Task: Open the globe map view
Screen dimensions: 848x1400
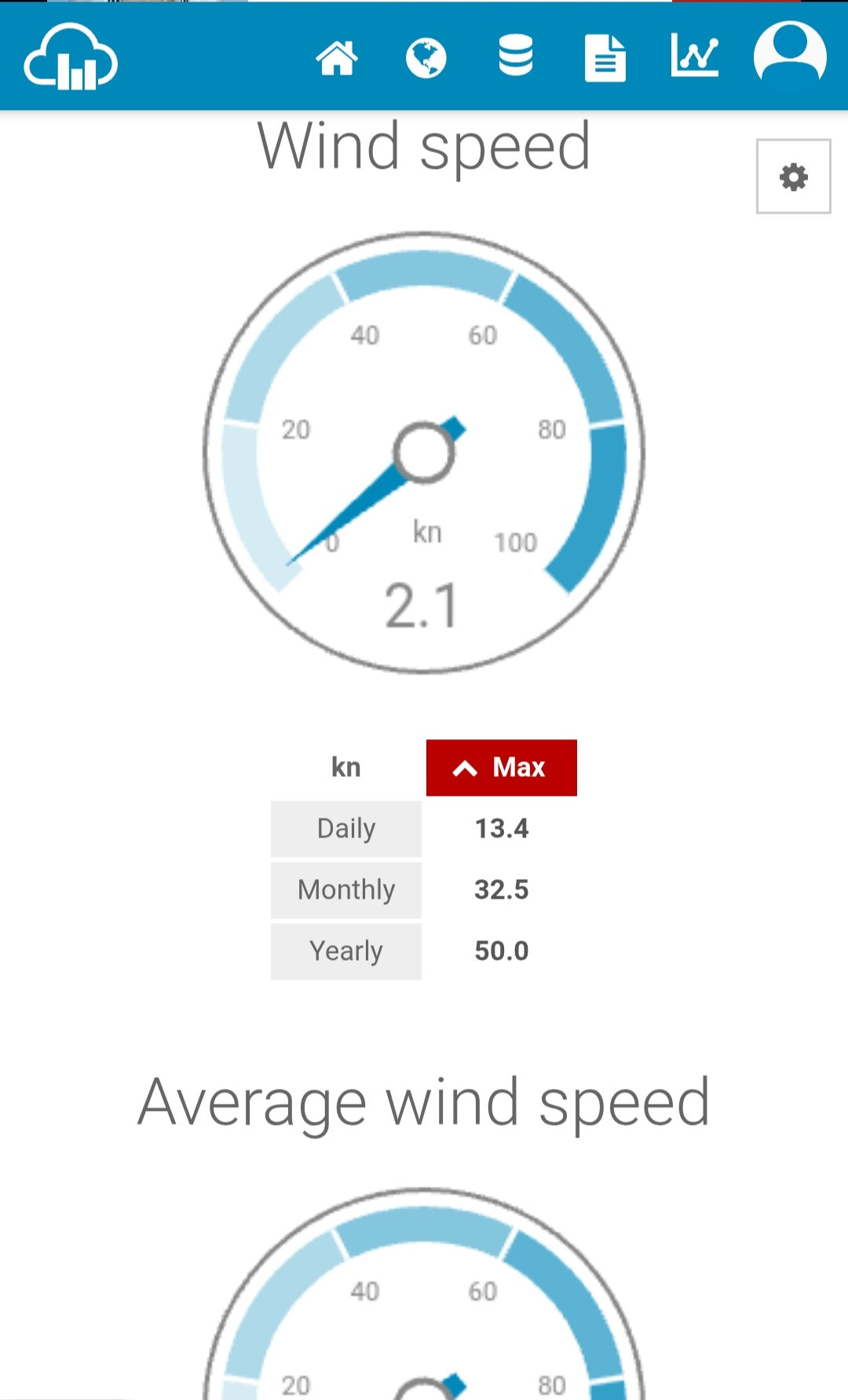Action: tap(426, 57)
